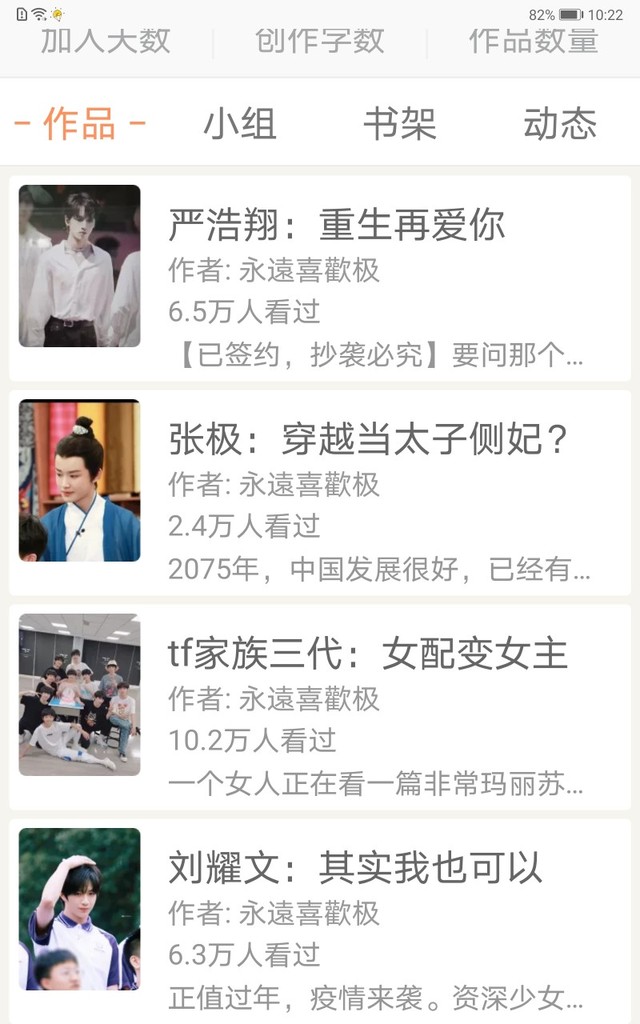Open the story 张极：穿越当太子侧妃？
The width and height of the screenshot is (640, 1024).
pyautogui.click(x=320, y=492)
